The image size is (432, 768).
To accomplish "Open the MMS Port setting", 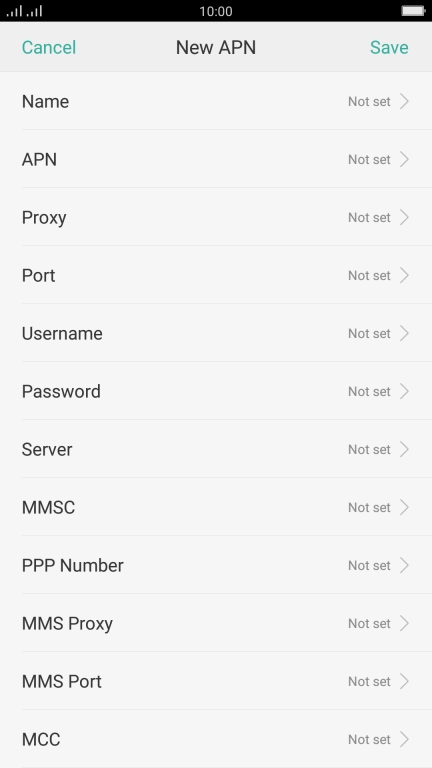I will point(216,681).
